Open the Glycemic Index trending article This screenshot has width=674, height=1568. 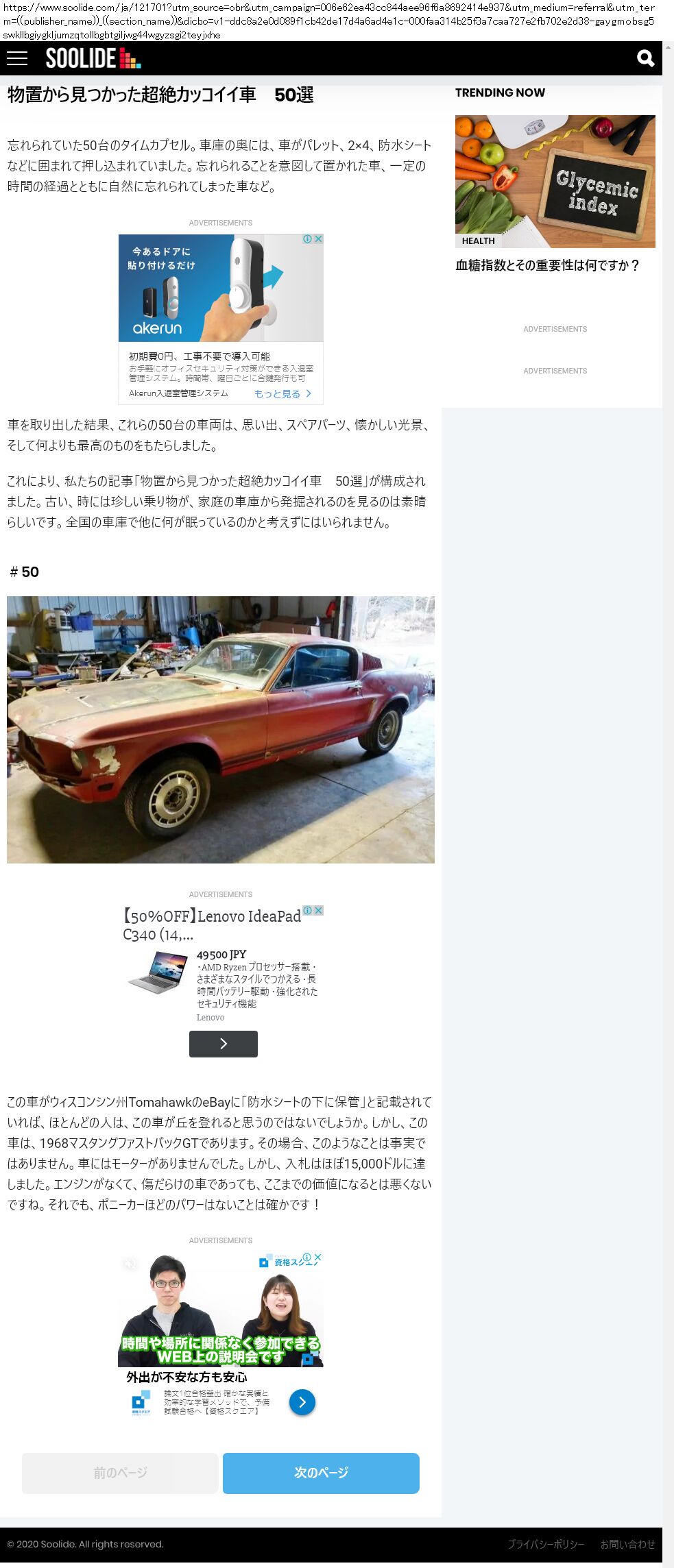(x=555, y=181)
